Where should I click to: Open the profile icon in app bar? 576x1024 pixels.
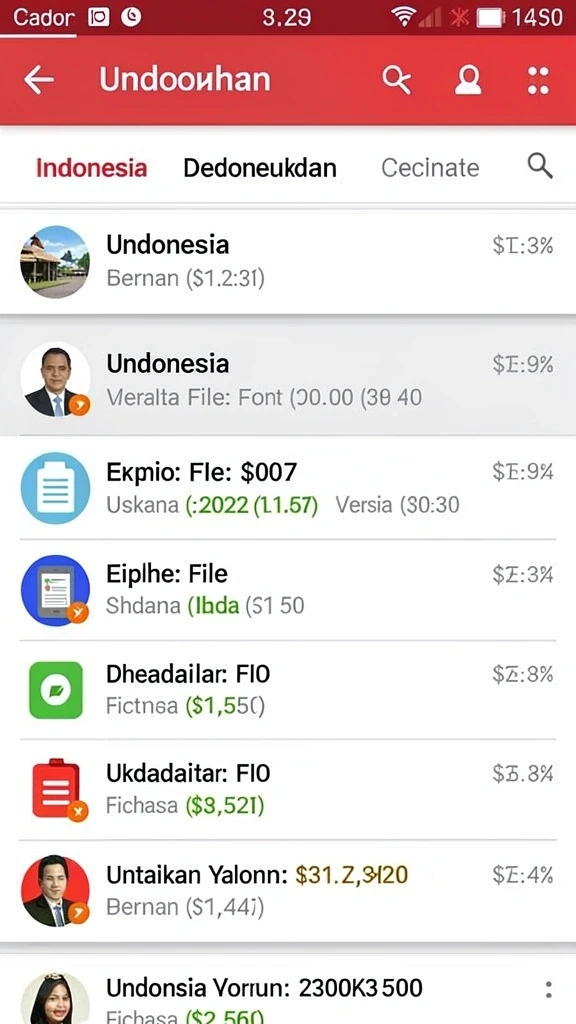(468, 80)
